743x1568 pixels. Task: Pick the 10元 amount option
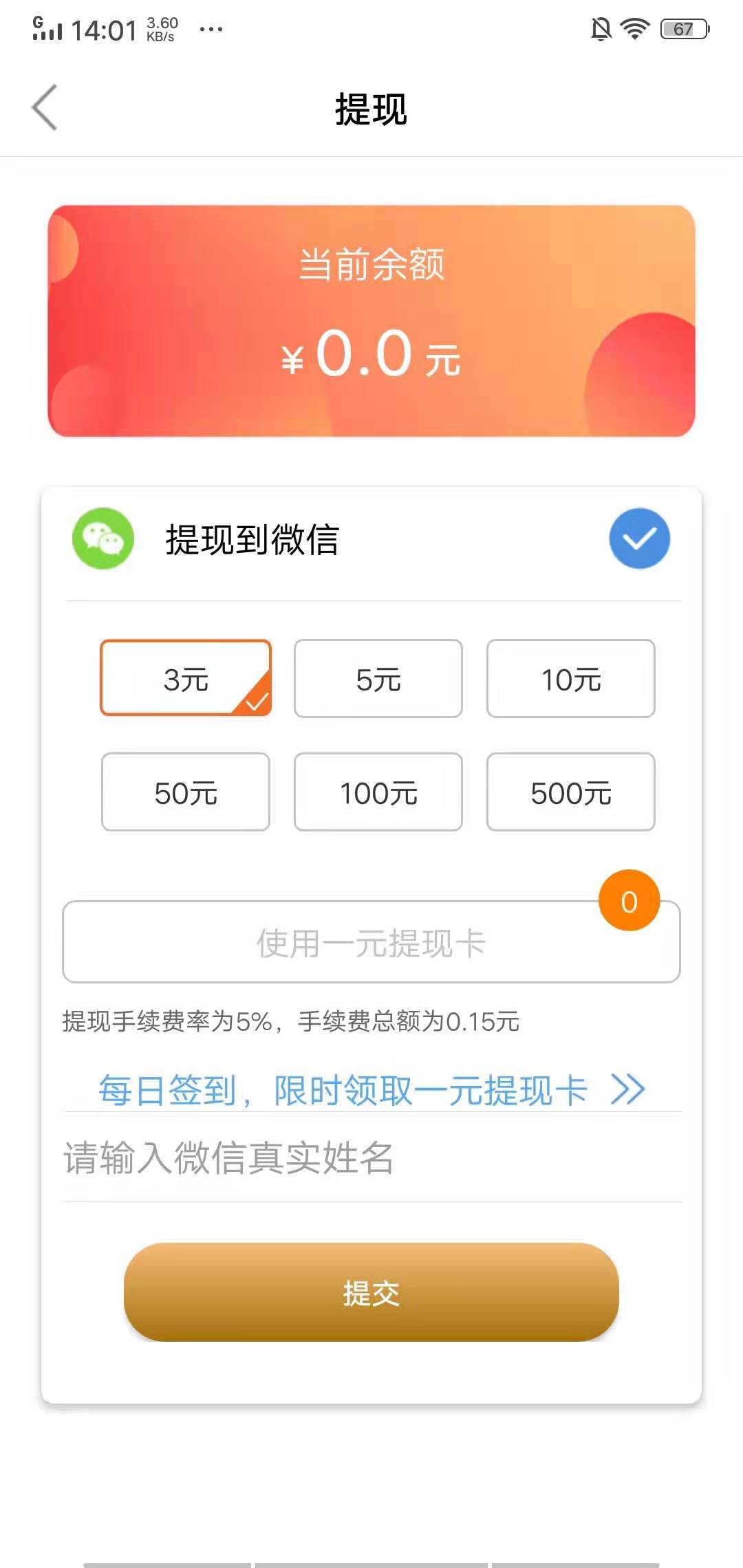pos(571,679)
